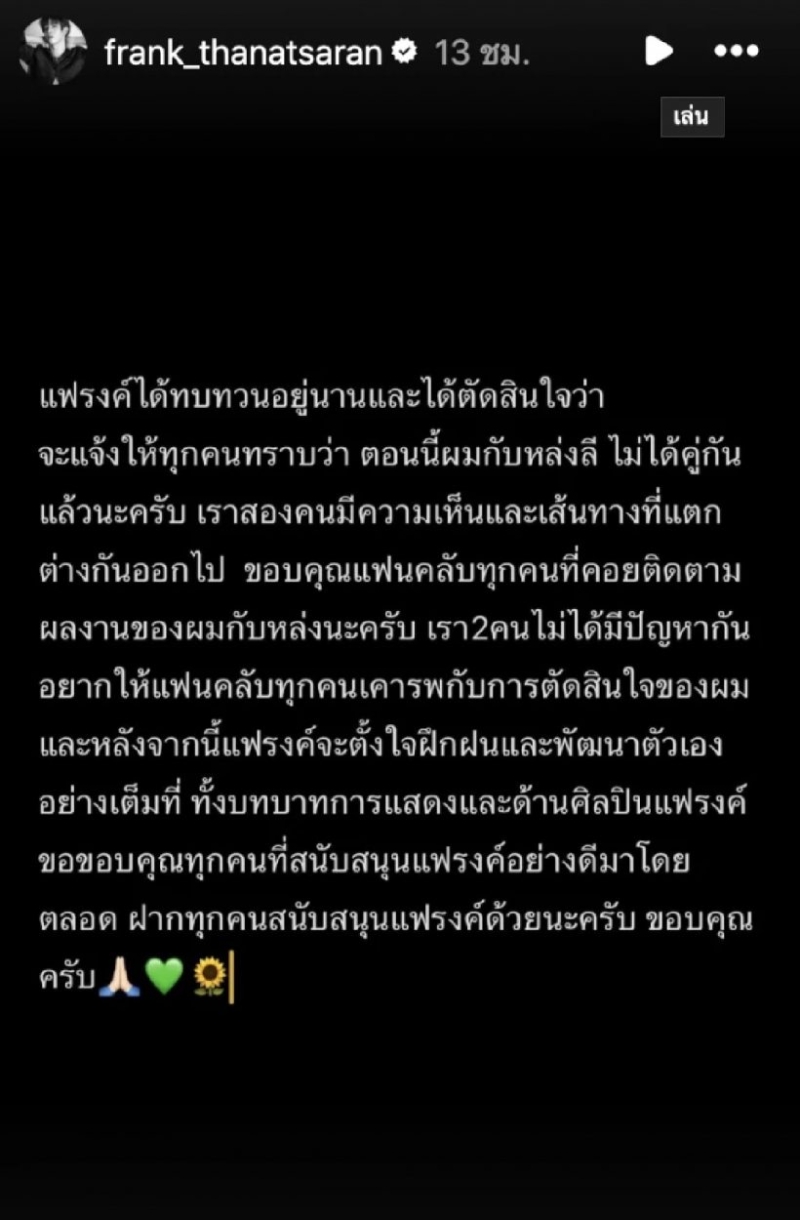Tap the frank_thanatsaran username
Viewport: 800px width, 1220px height.
coord(243,53)
